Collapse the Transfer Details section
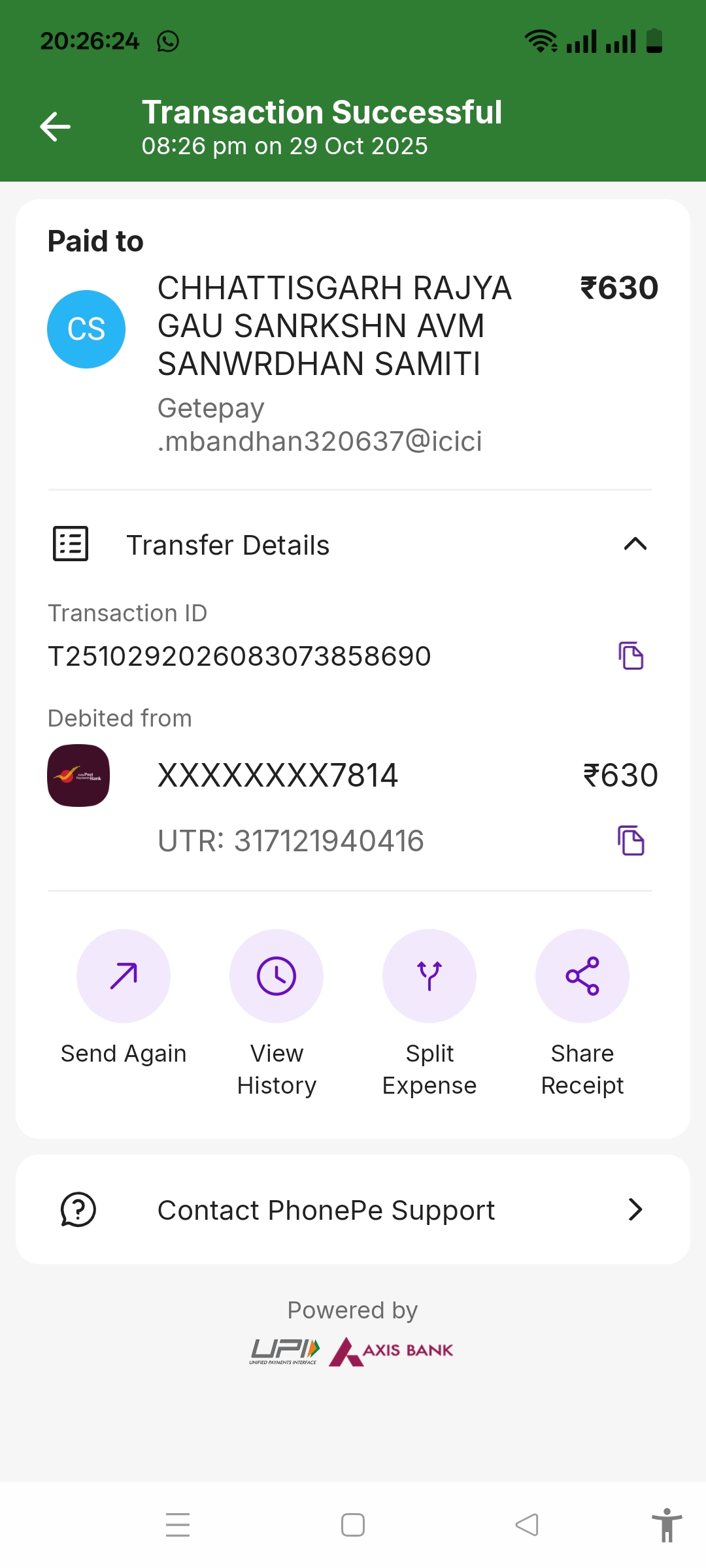The image size is (706, 1568). click(x=635, y=544)
